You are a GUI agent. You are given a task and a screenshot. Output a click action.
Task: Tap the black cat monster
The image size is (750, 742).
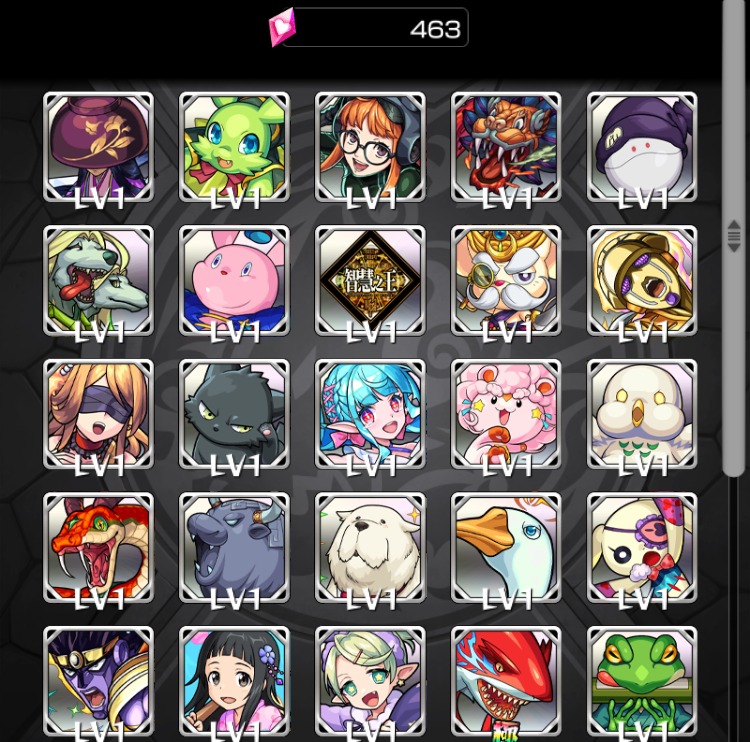tap(234, 414)
